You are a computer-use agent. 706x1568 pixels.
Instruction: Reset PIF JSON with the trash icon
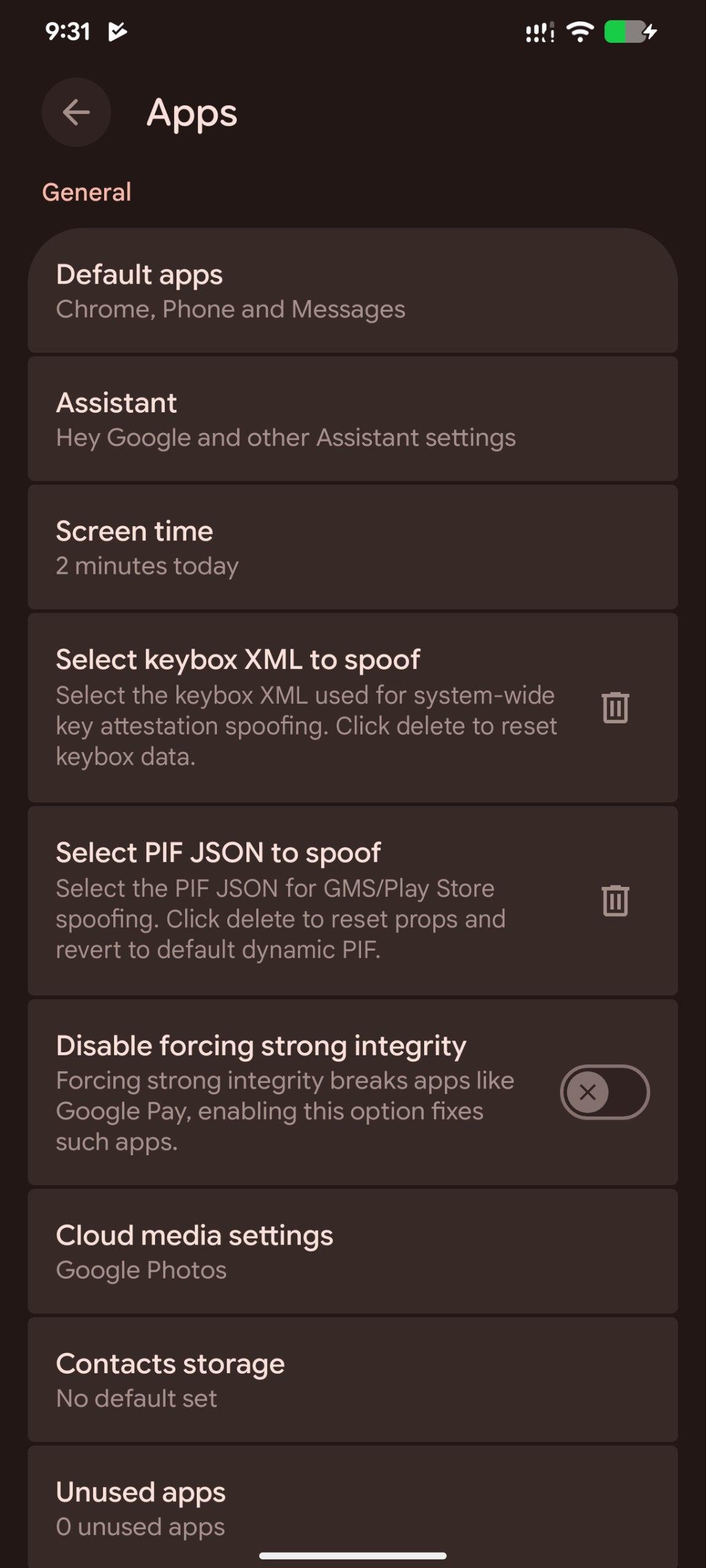pos(615,900)
